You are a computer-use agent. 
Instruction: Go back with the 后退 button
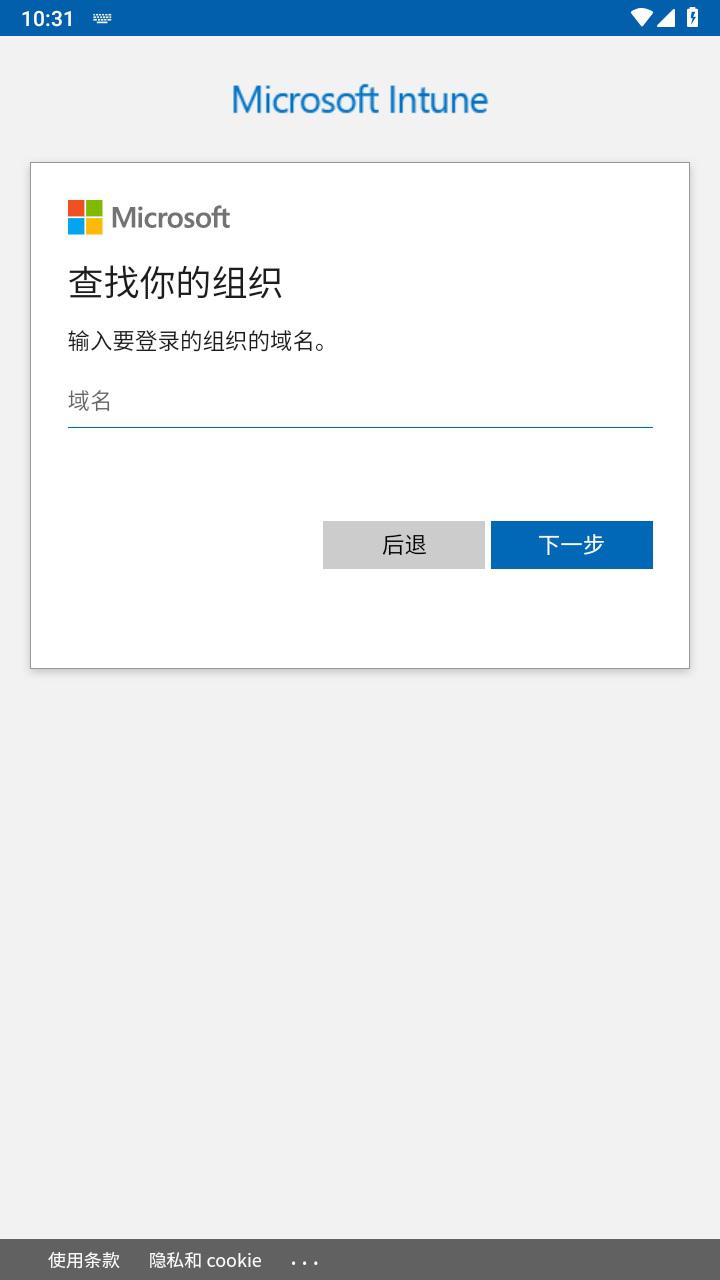coord(404,545)
